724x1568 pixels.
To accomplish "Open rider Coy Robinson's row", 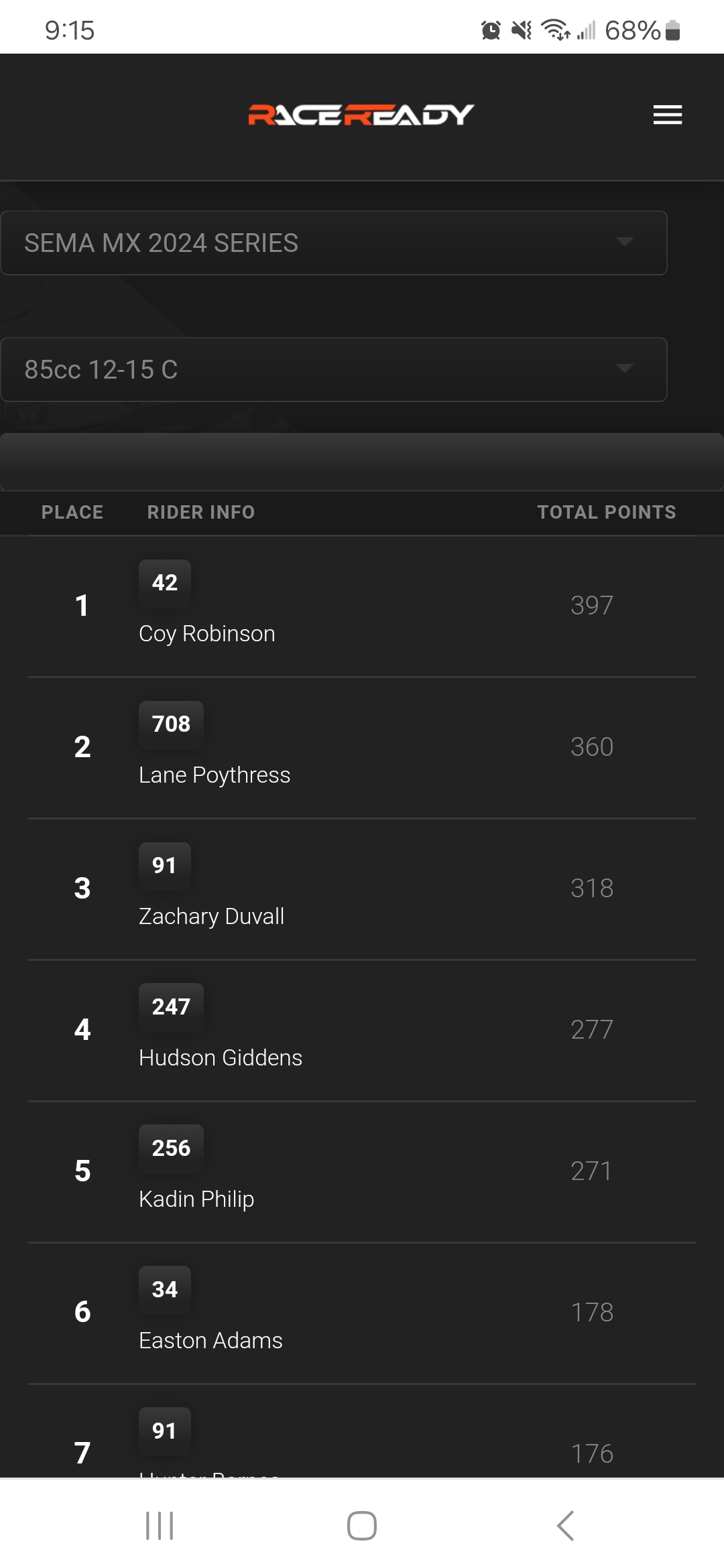I will (x=362, y=606).
